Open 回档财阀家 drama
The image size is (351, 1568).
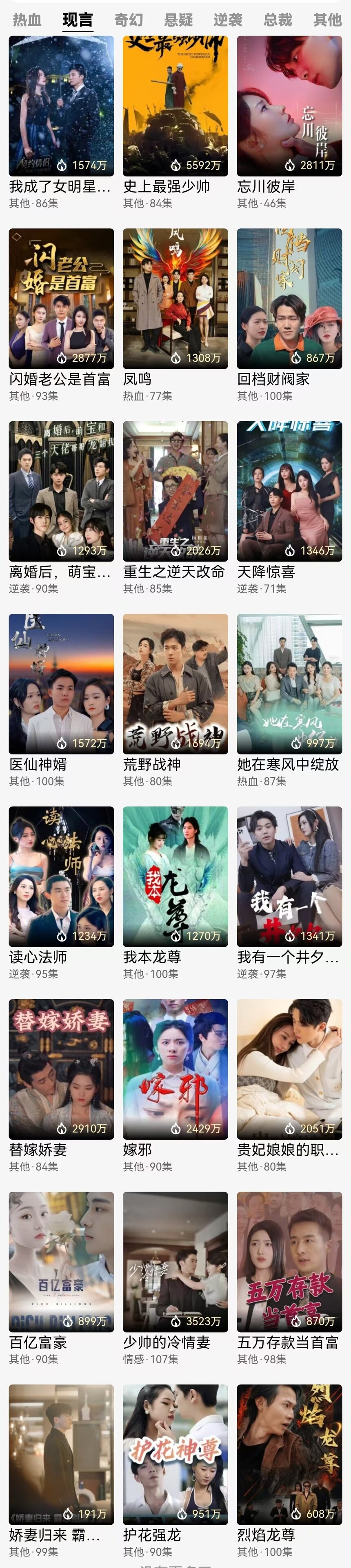(289, 299)
